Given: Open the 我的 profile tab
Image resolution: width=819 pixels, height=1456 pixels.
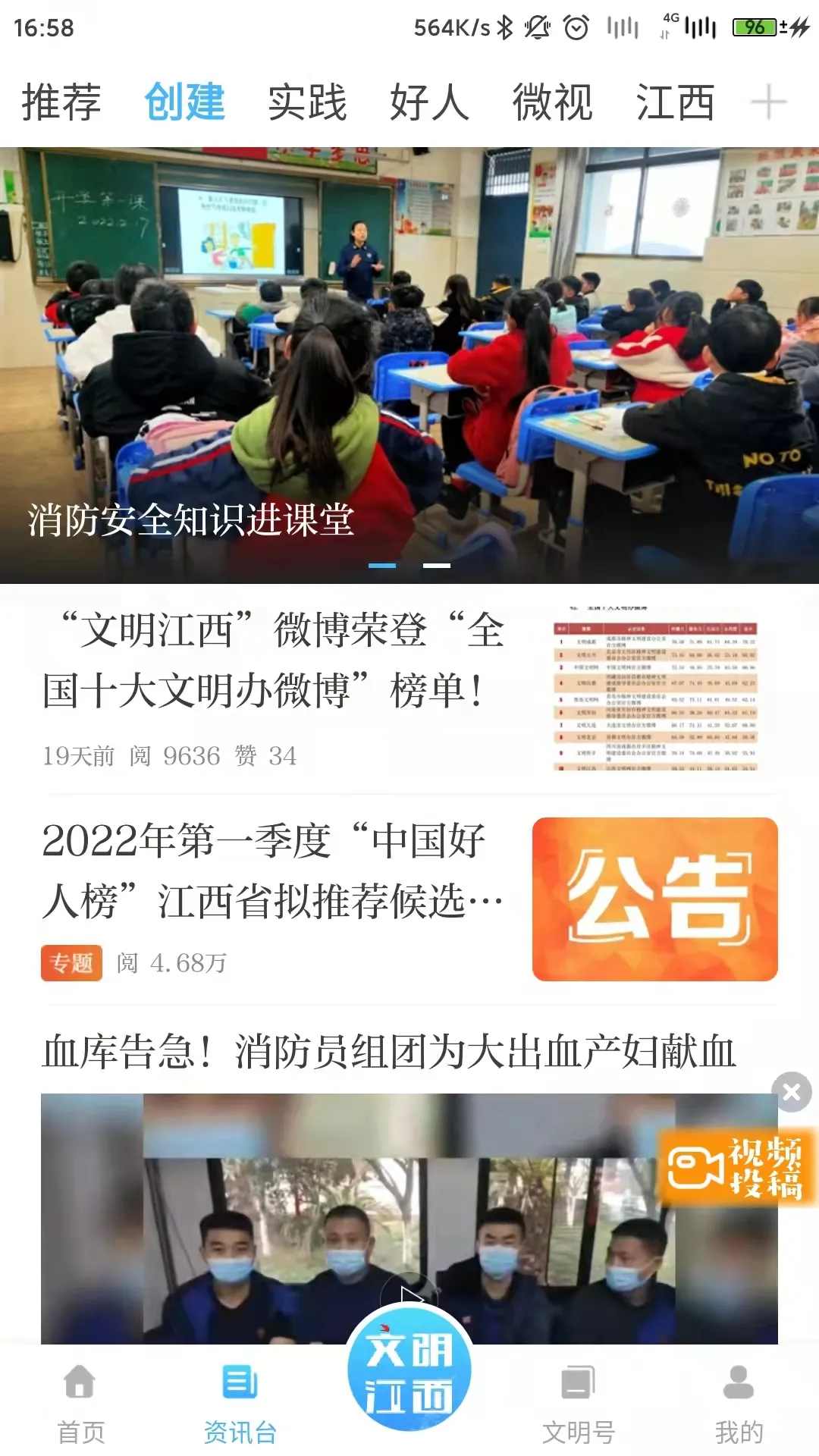Looking at the screenshot, I should pyautogui.click(x=739, y=1403).
